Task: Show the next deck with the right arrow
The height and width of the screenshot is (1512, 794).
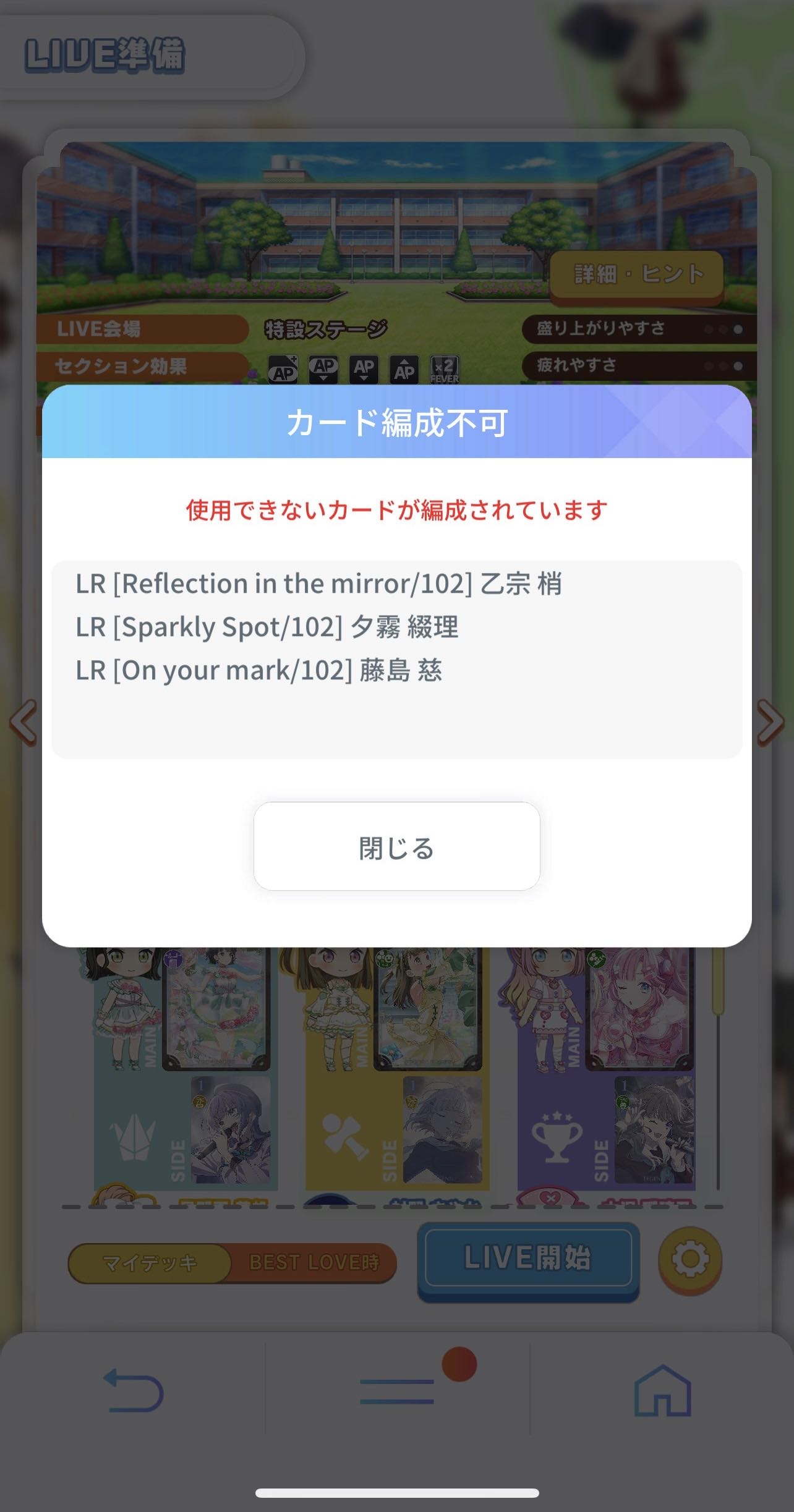Action: 771,722
